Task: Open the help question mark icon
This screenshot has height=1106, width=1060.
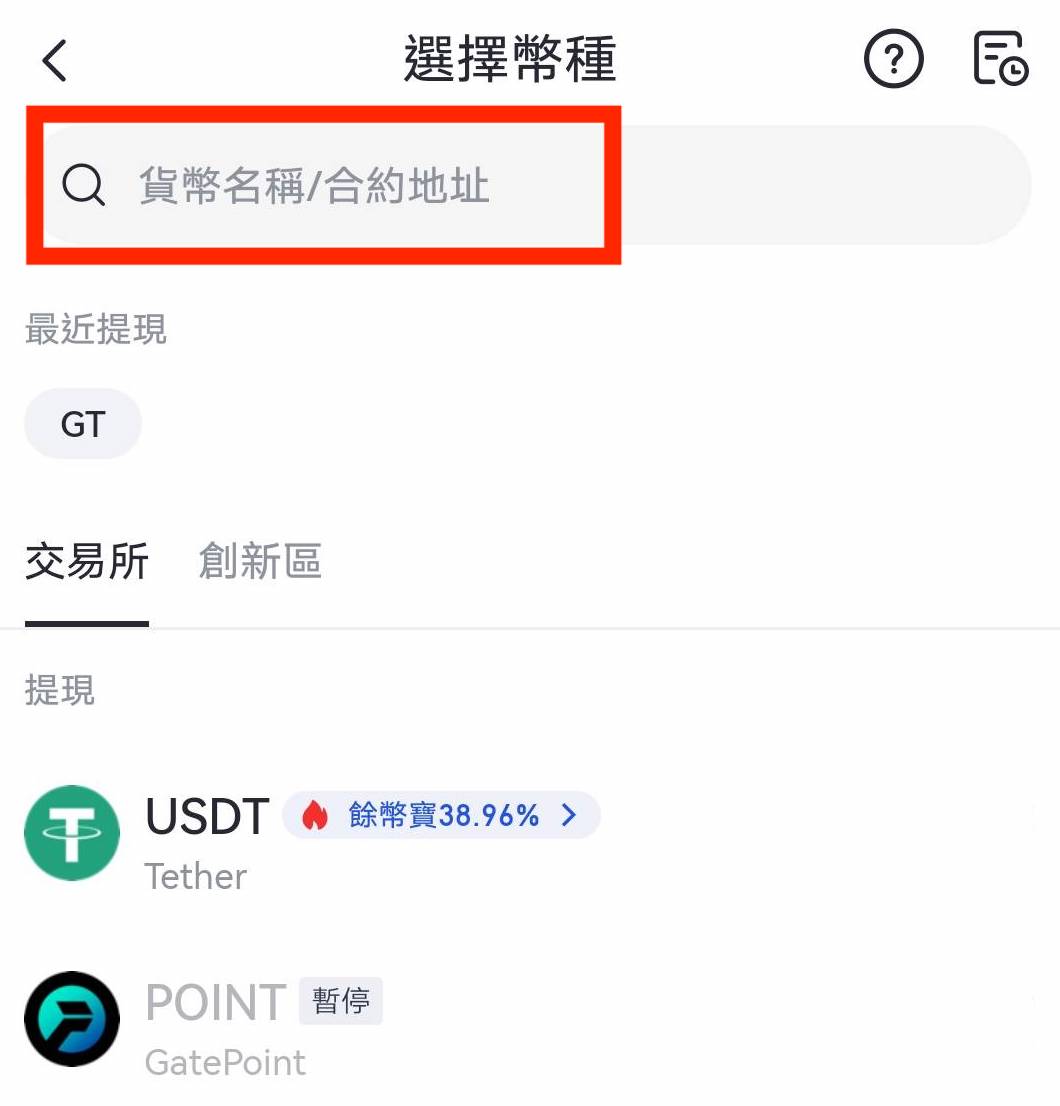Action: click(893, 59)
